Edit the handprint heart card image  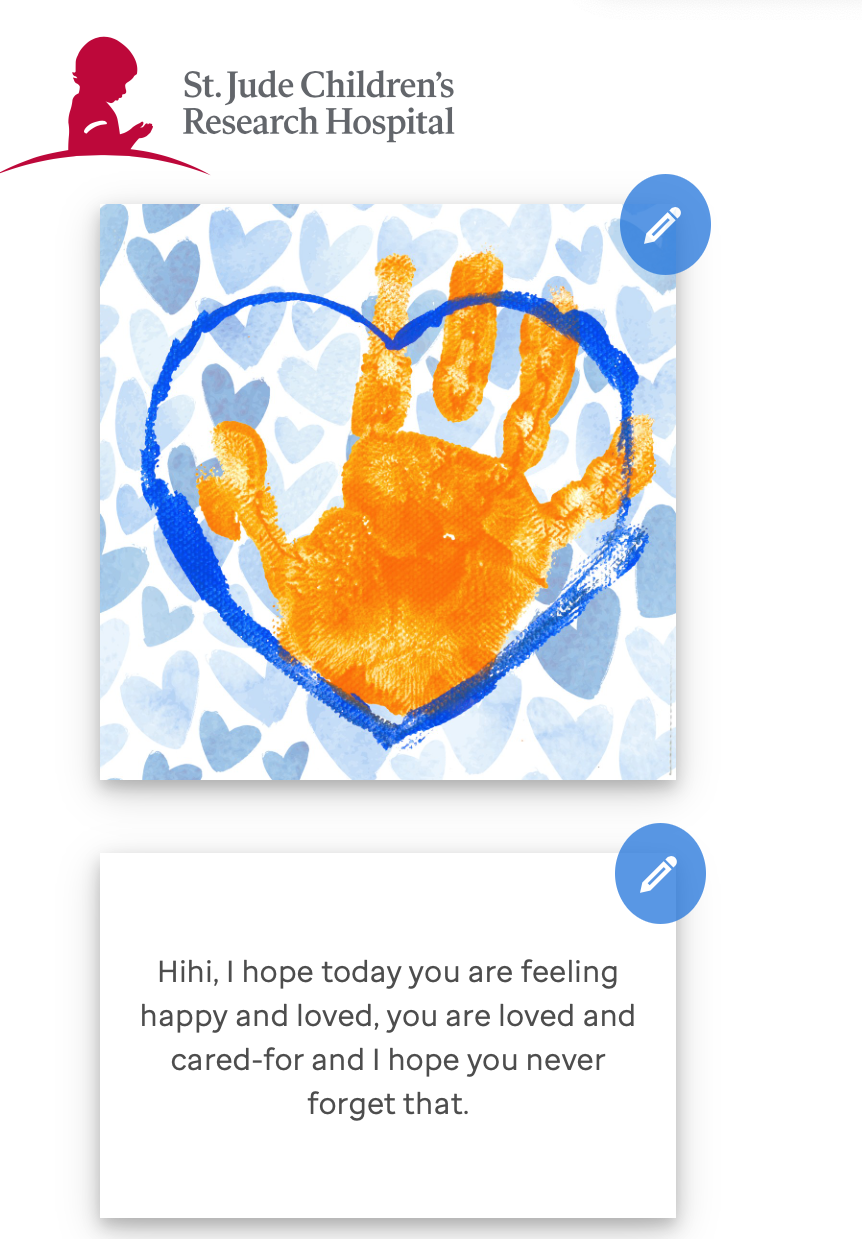click(665, 225)
